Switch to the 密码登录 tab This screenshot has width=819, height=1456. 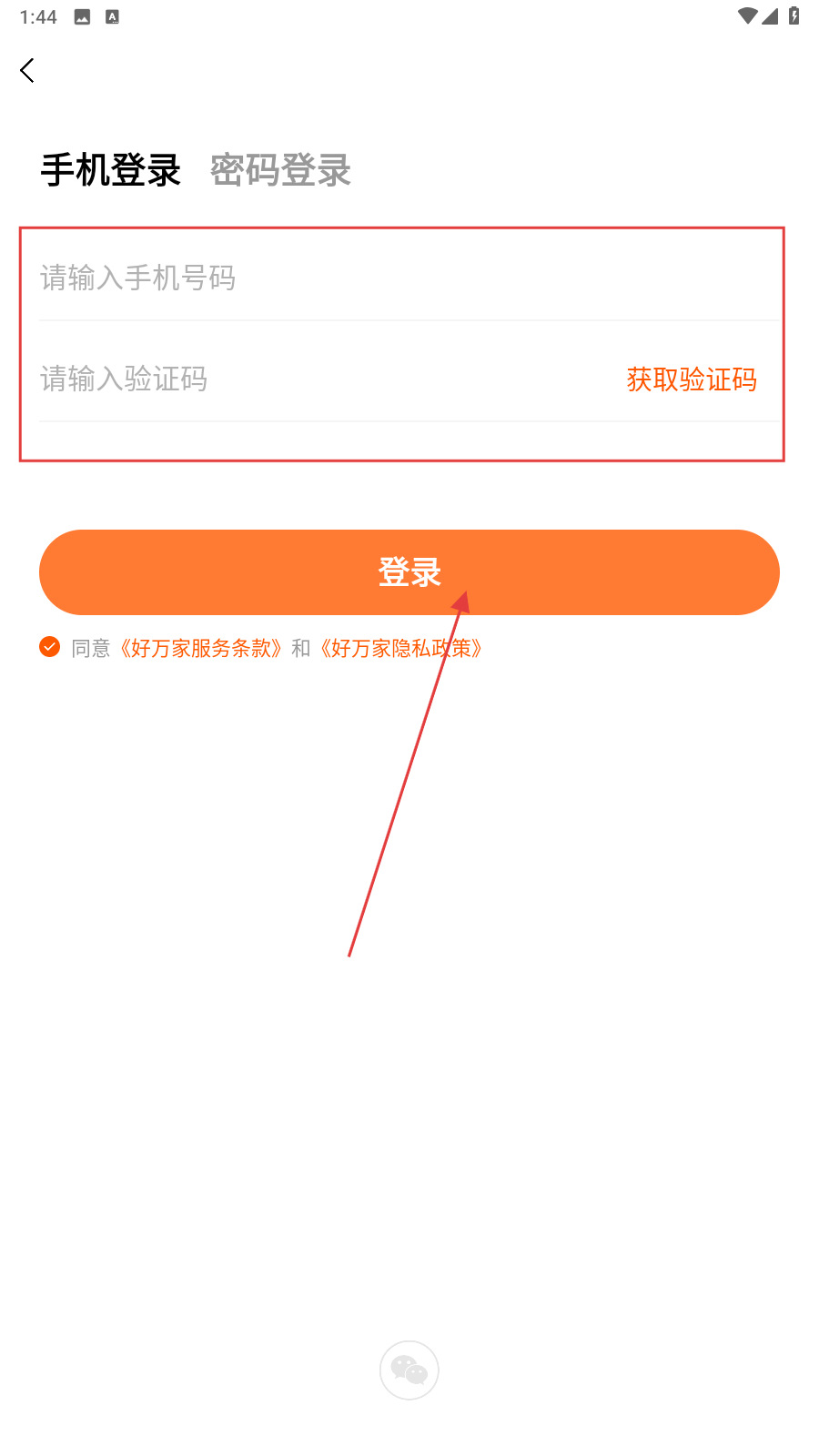pyautogui.click(x=280, y=170)
